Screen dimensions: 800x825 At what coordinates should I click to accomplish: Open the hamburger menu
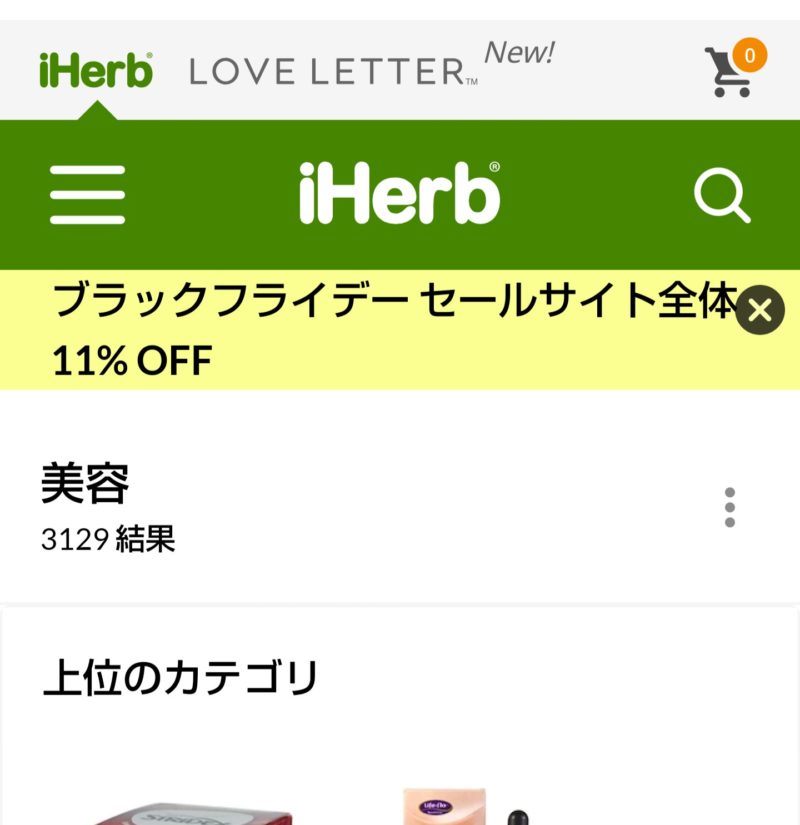click(88, 195)
